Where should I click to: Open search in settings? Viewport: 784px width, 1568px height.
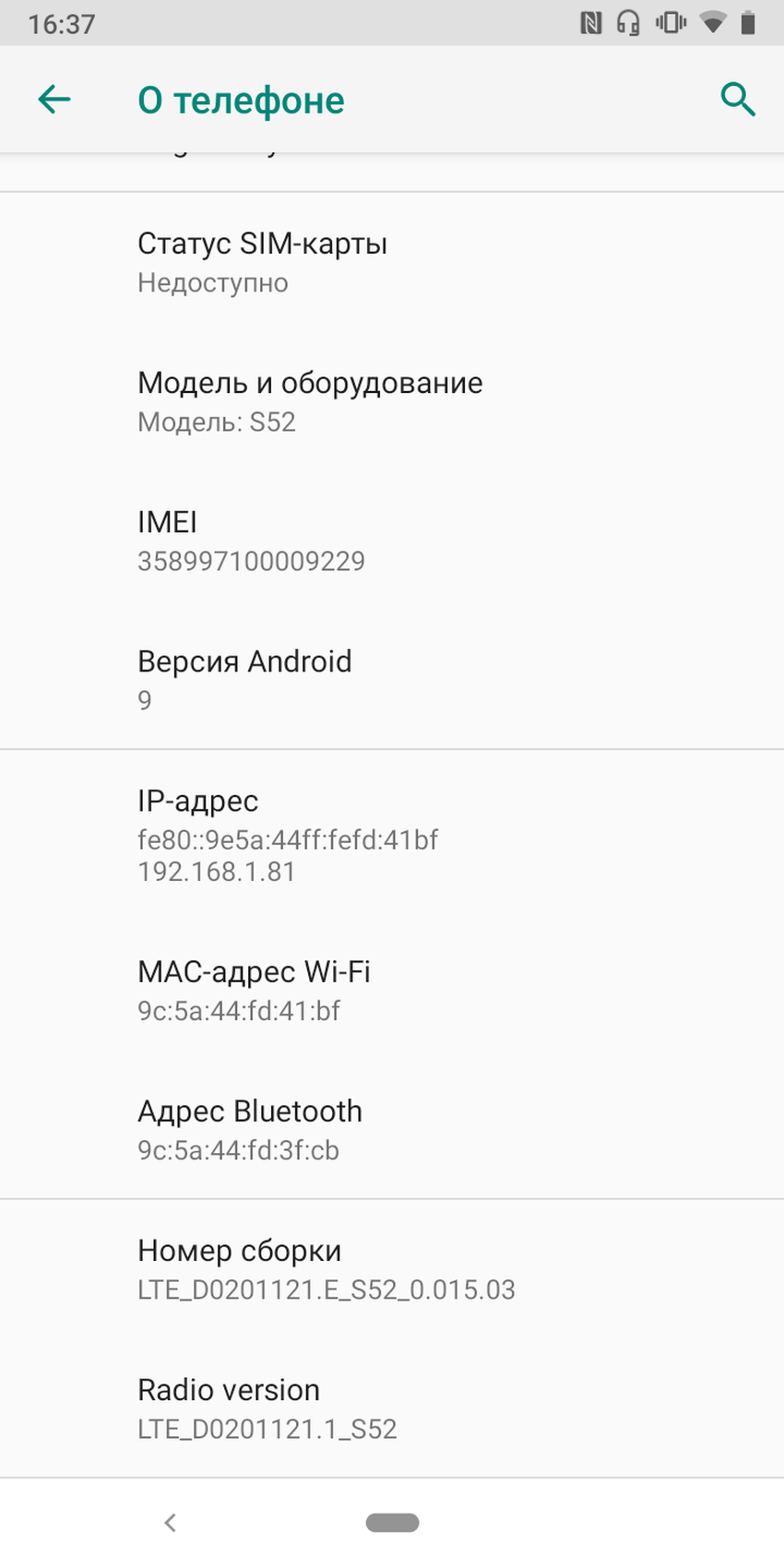737,100
